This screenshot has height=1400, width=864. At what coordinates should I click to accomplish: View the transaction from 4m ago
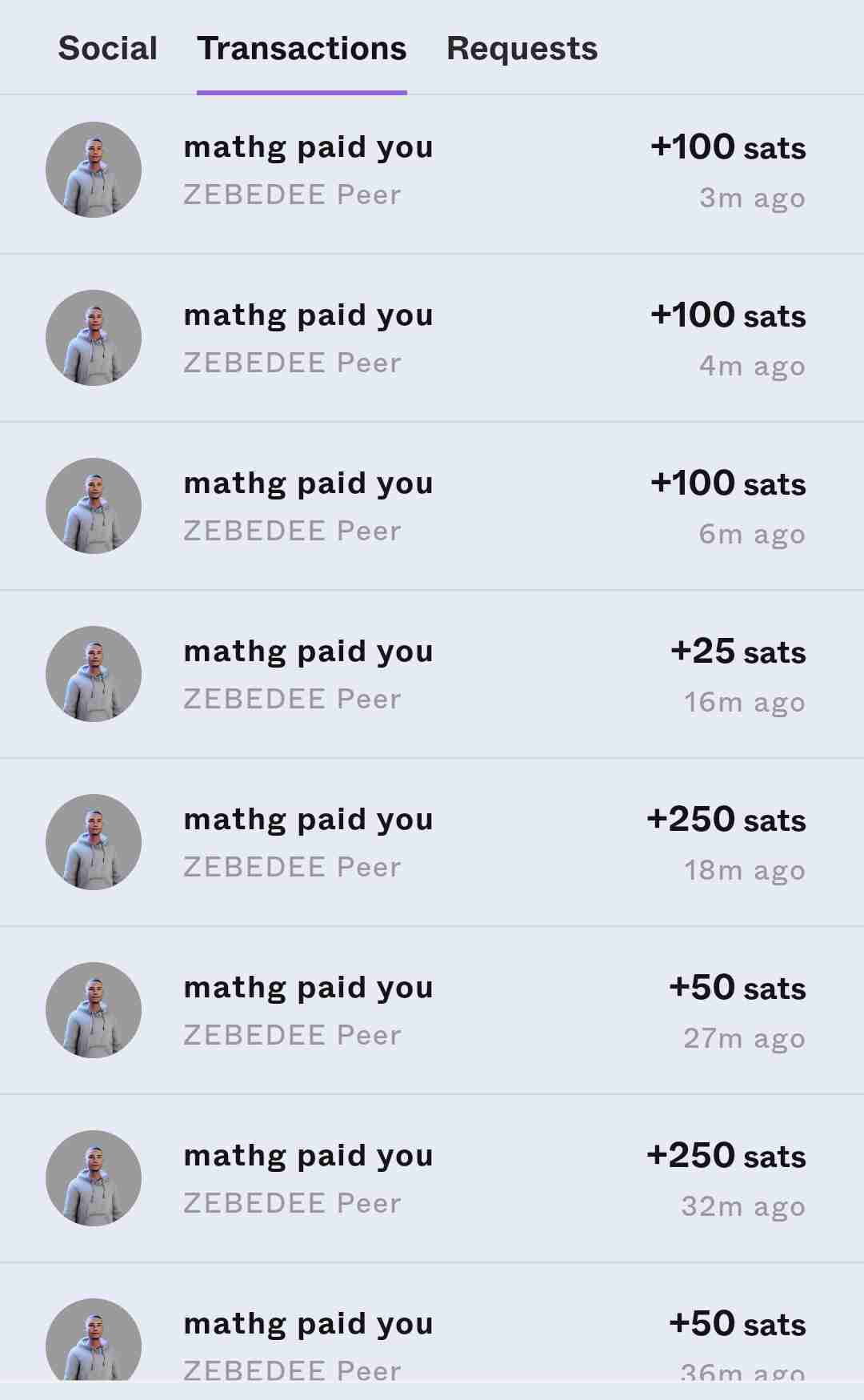[x=432, y=339]
